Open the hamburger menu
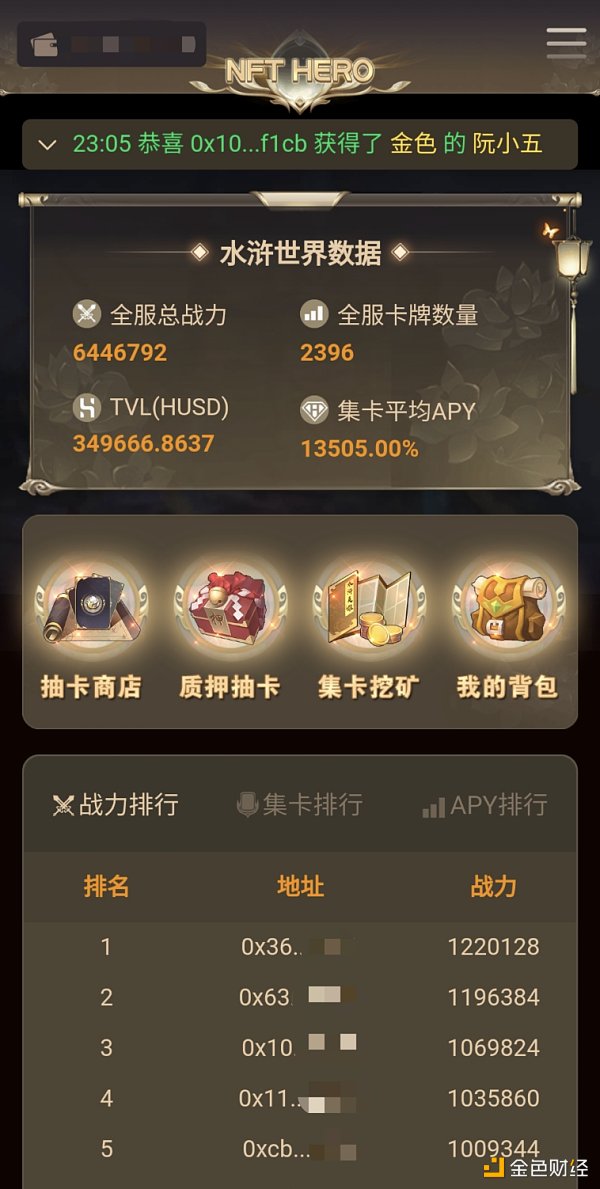 [x=566, y=43]
